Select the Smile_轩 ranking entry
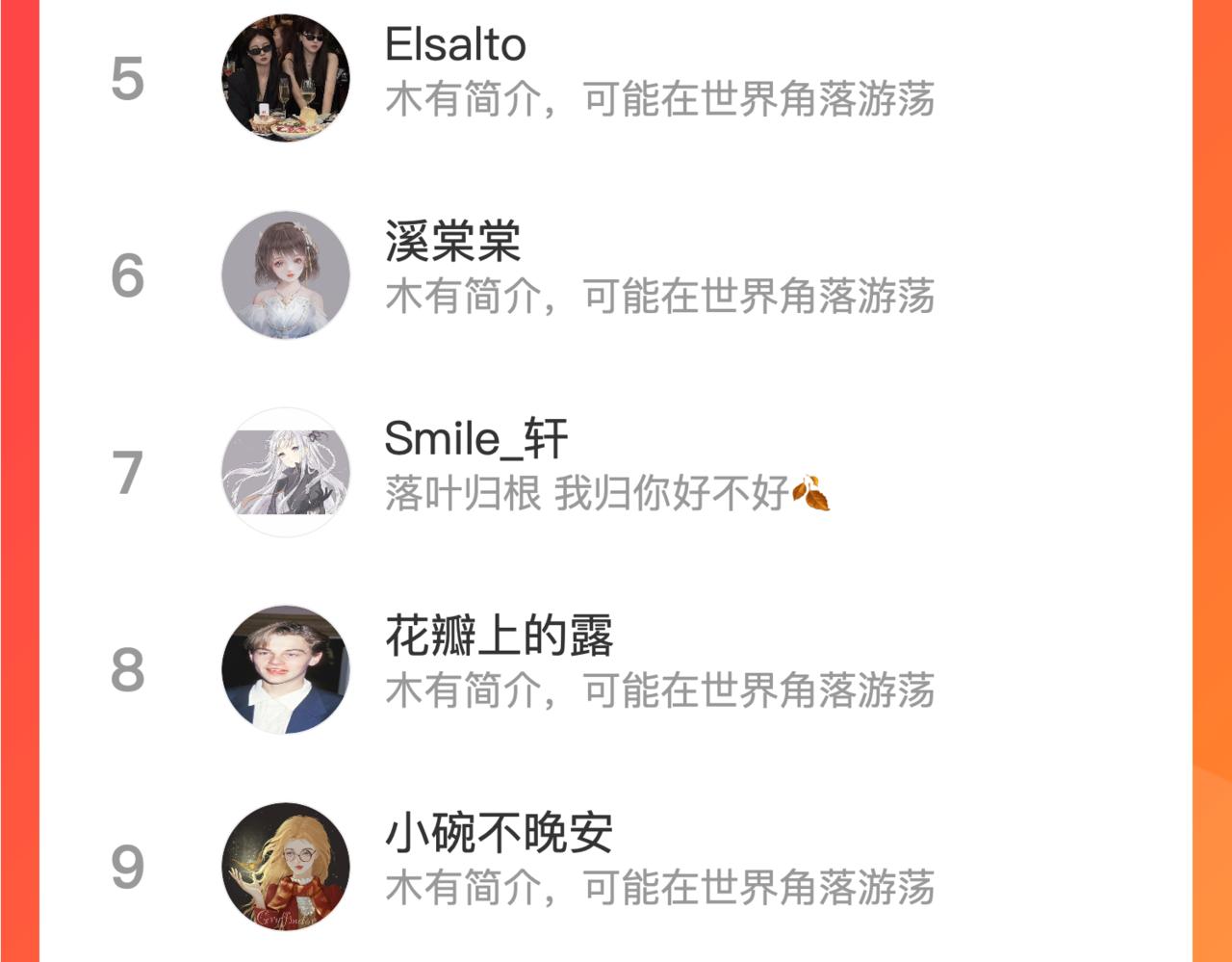The image size is (1232, 962). click(x=616, y=473)
